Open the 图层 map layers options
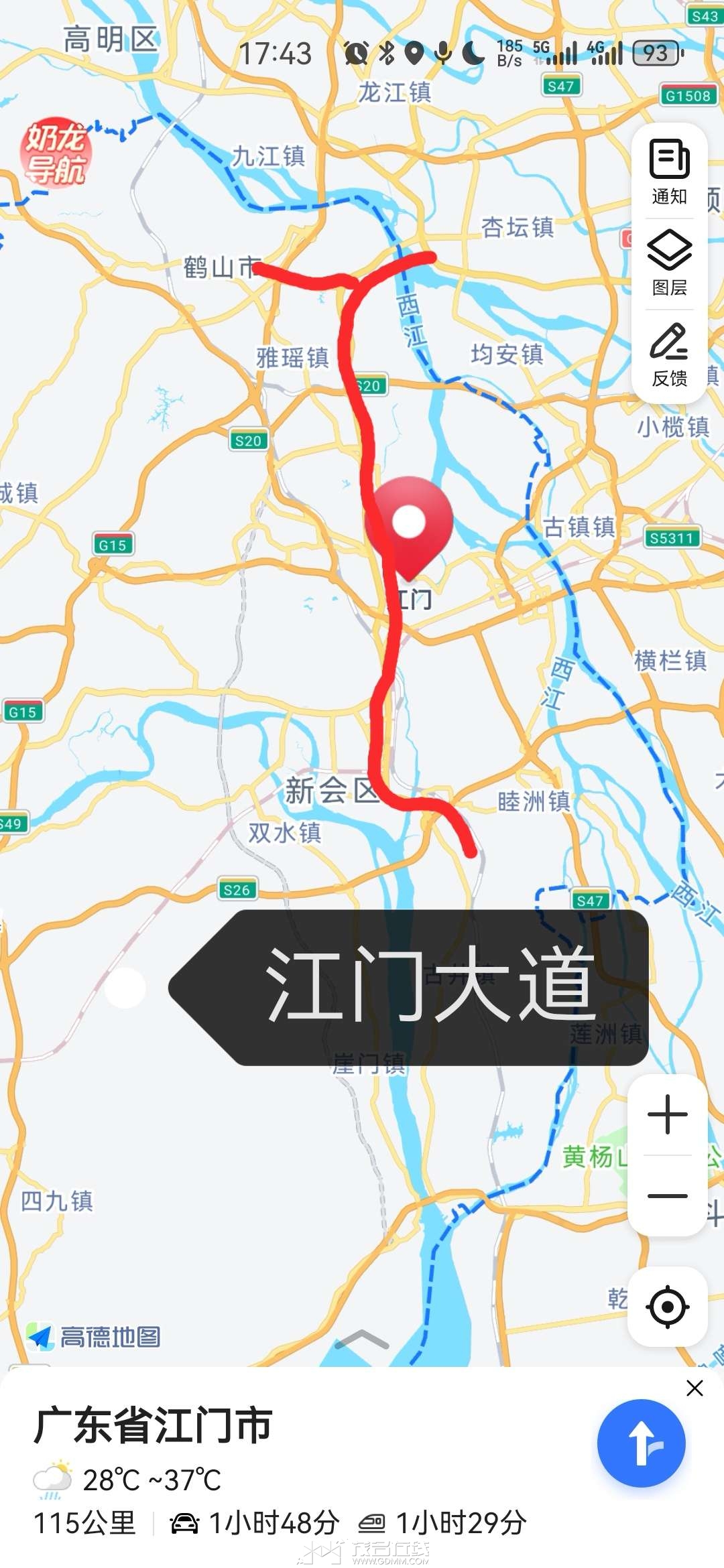The width and height of the screenshot is (724, 1568). pyautogui.click(x=669, y=263)
